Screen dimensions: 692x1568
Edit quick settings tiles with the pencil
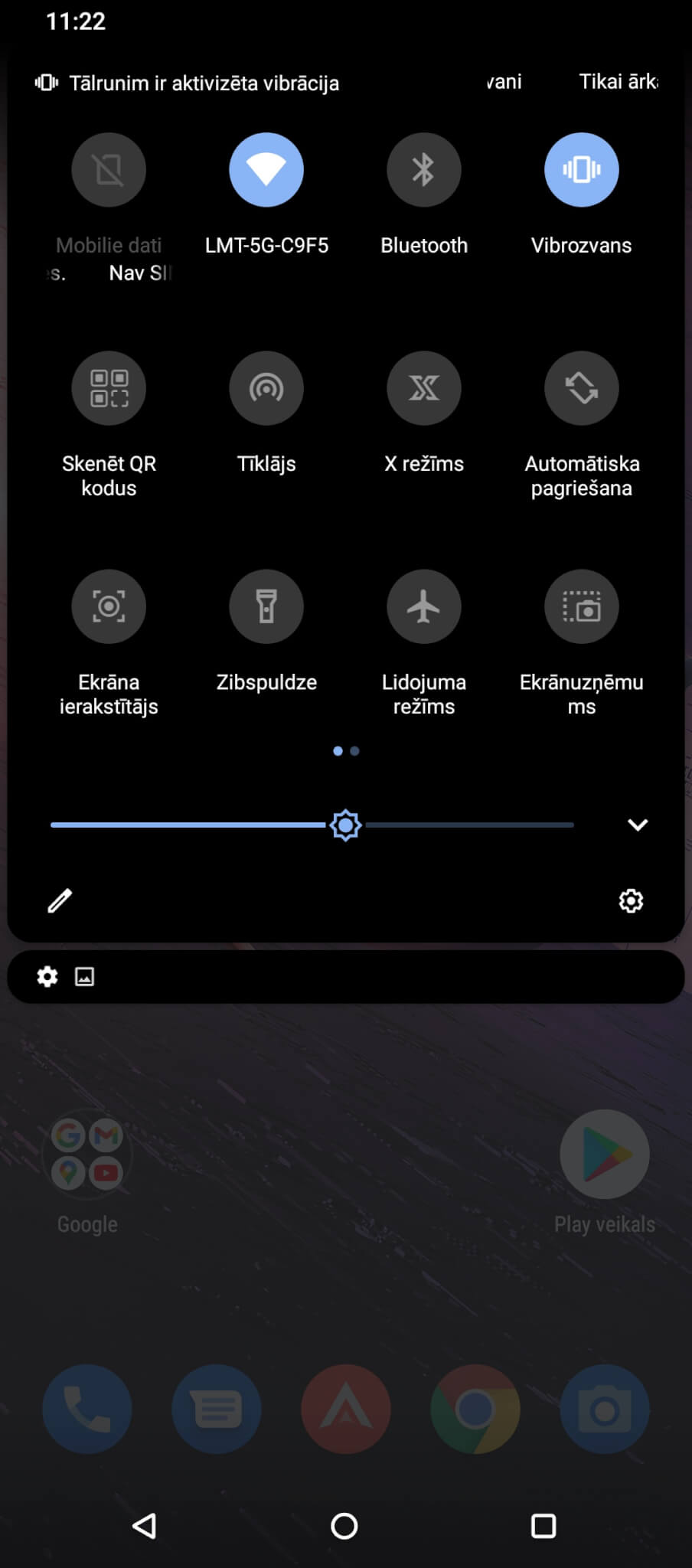(x=60, y=901)
